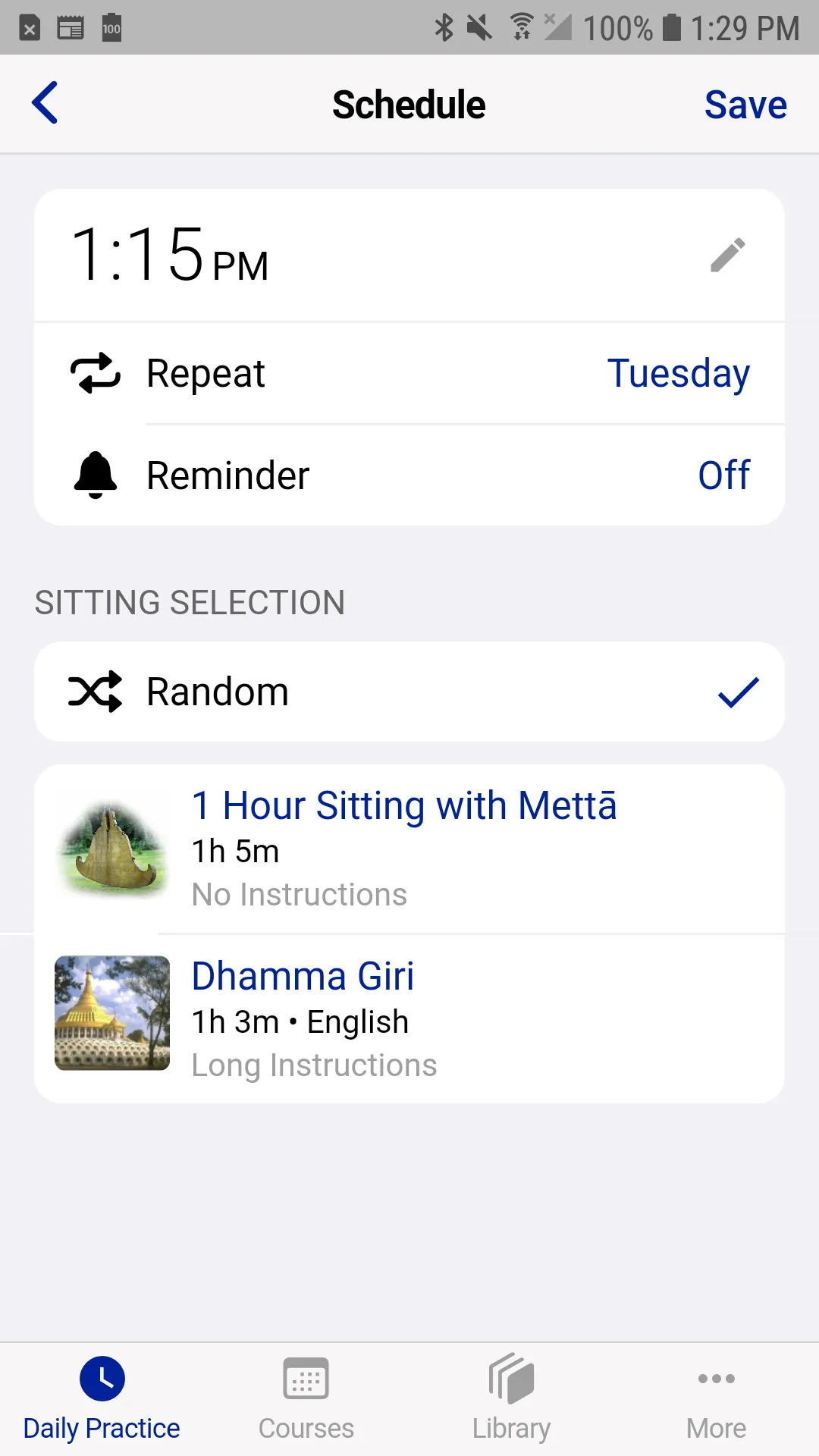Tap the pagoda thumbnail for Dhamma Giri
The width and height of the screenshot is (819, 1456).
click(111, 1014)
